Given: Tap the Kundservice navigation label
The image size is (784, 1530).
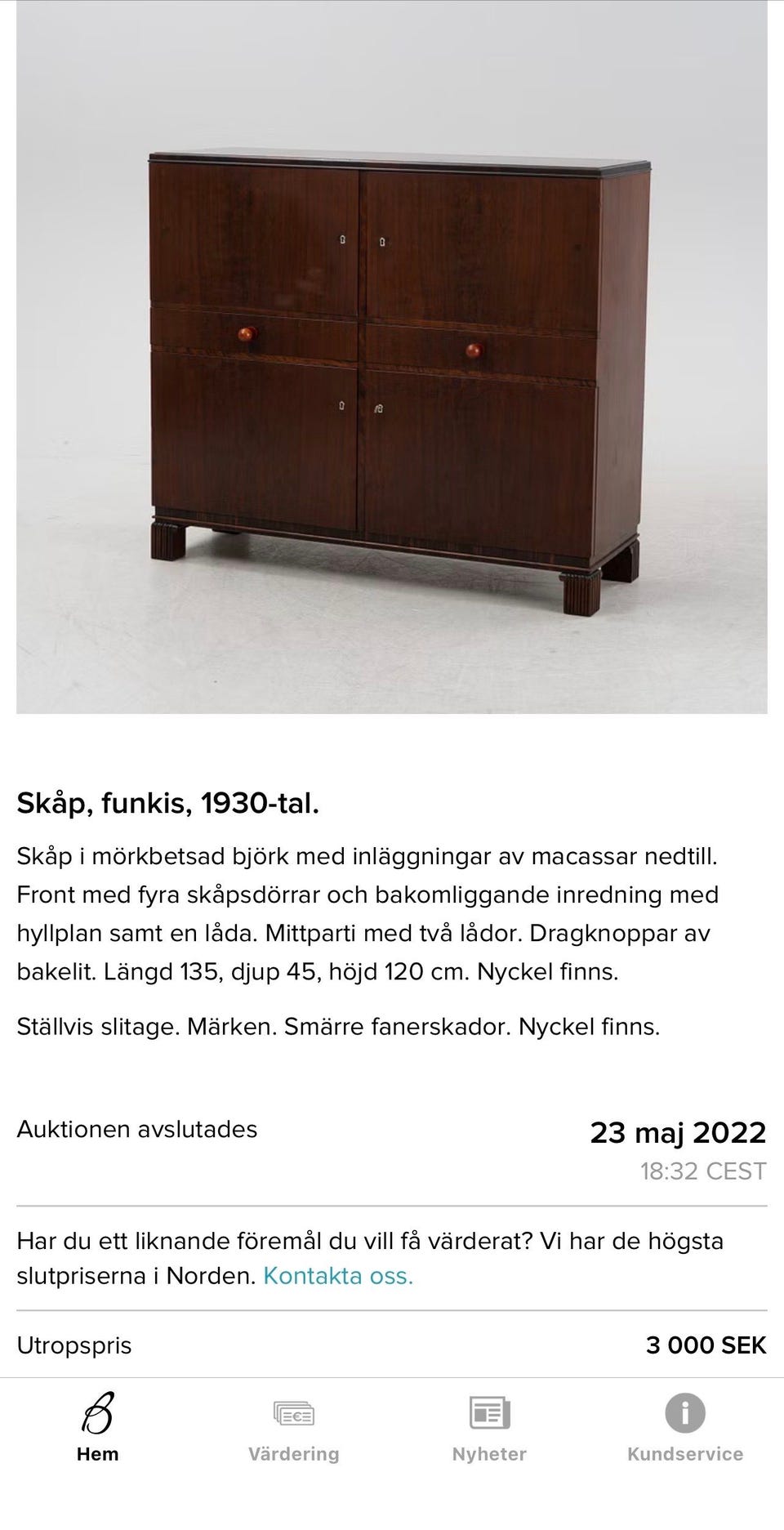Looking at the screenshot, I should tap(685, 1455).
